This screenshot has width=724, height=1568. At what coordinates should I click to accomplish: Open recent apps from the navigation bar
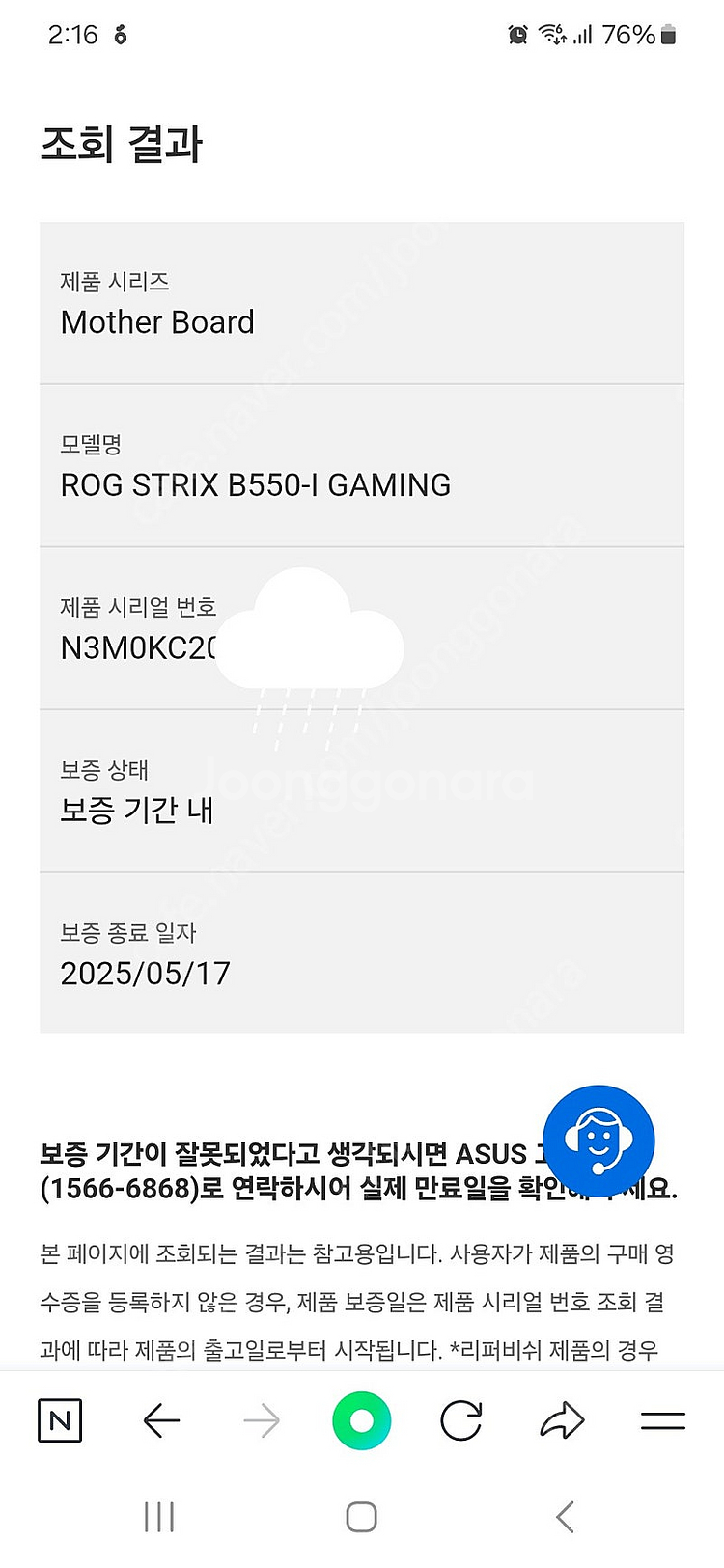159,1517
